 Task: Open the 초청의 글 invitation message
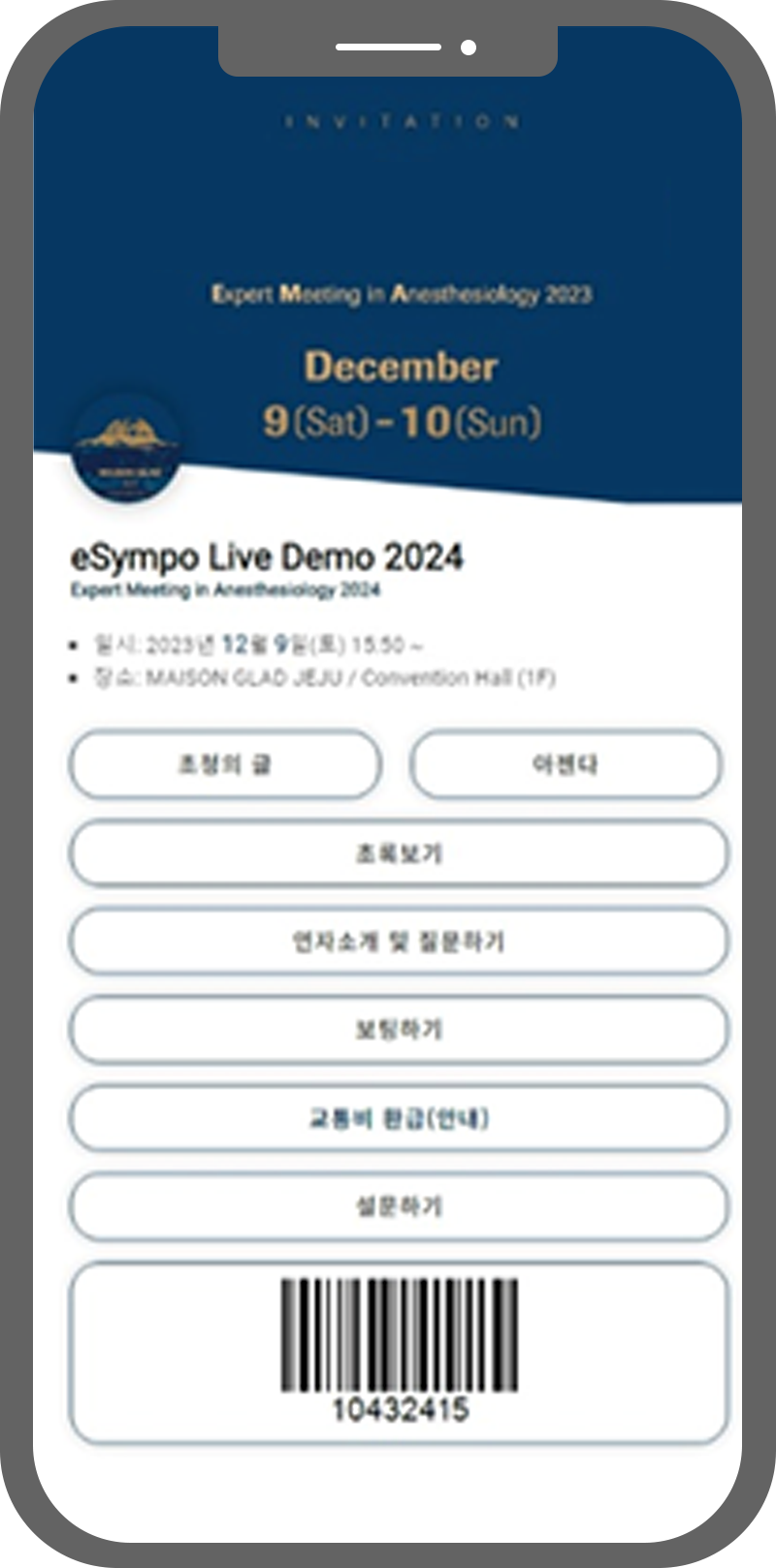[x=225, y=765]
